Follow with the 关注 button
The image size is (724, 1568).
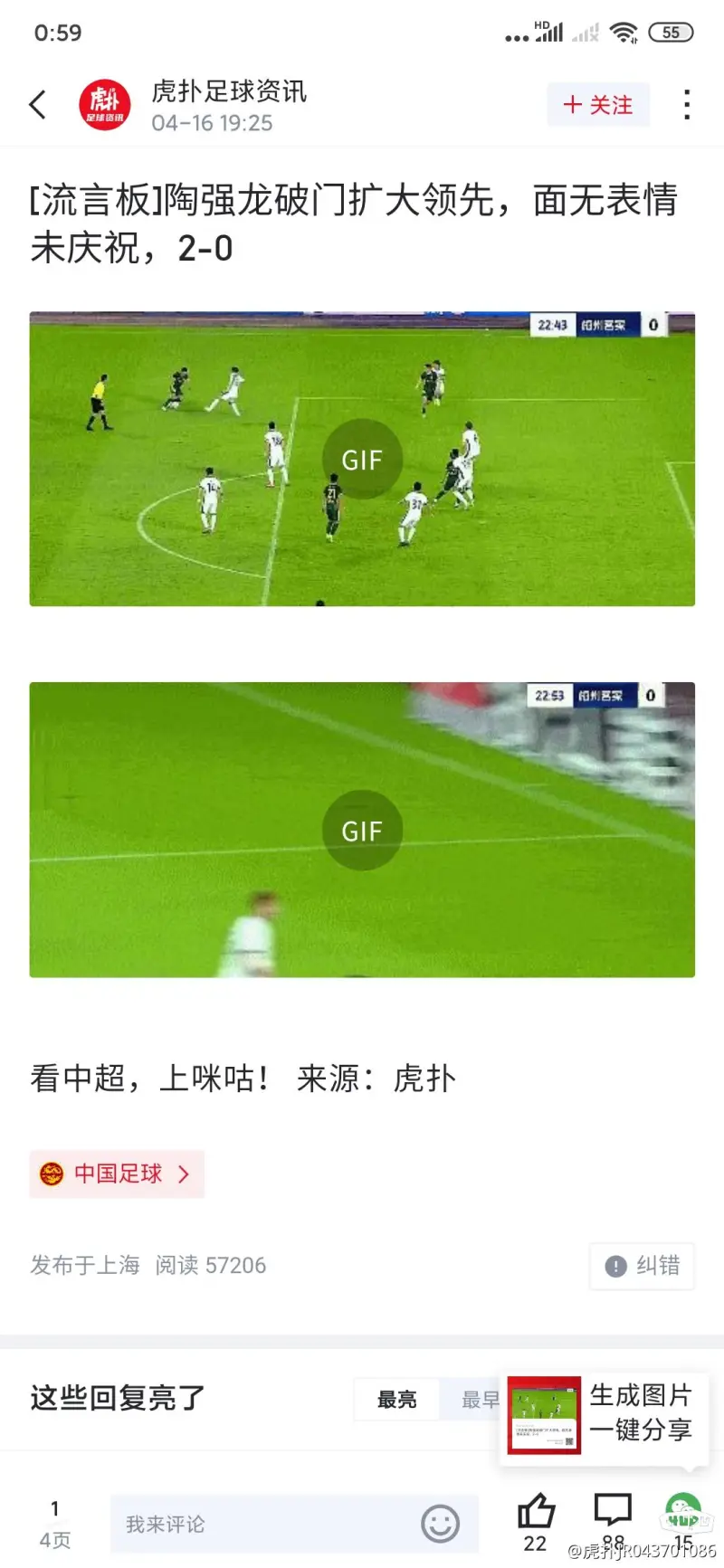(x=598, y=105)
